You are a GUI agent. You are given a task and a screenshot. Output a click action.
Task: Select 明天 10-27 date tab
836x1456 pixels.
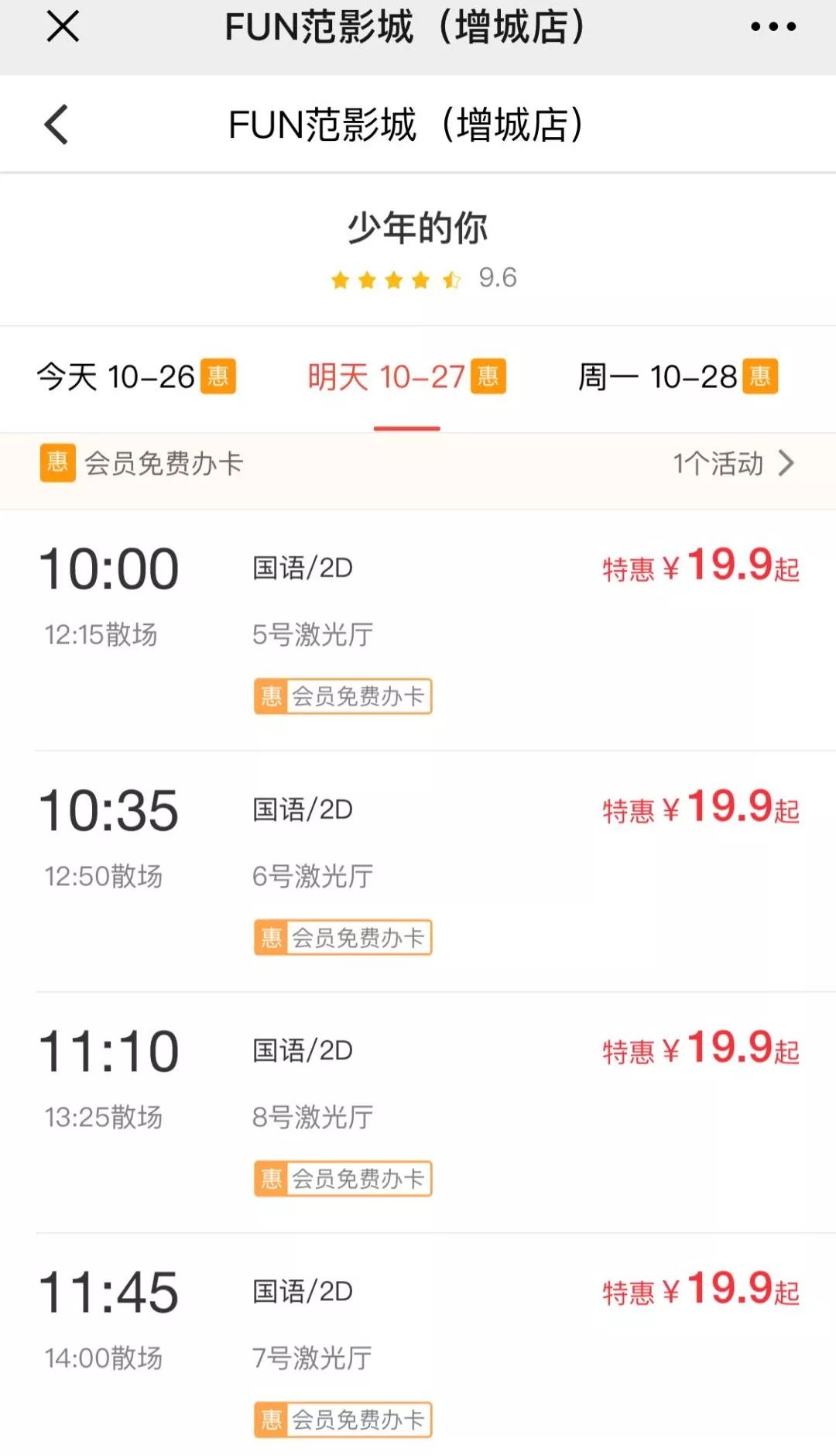[406, 377]
